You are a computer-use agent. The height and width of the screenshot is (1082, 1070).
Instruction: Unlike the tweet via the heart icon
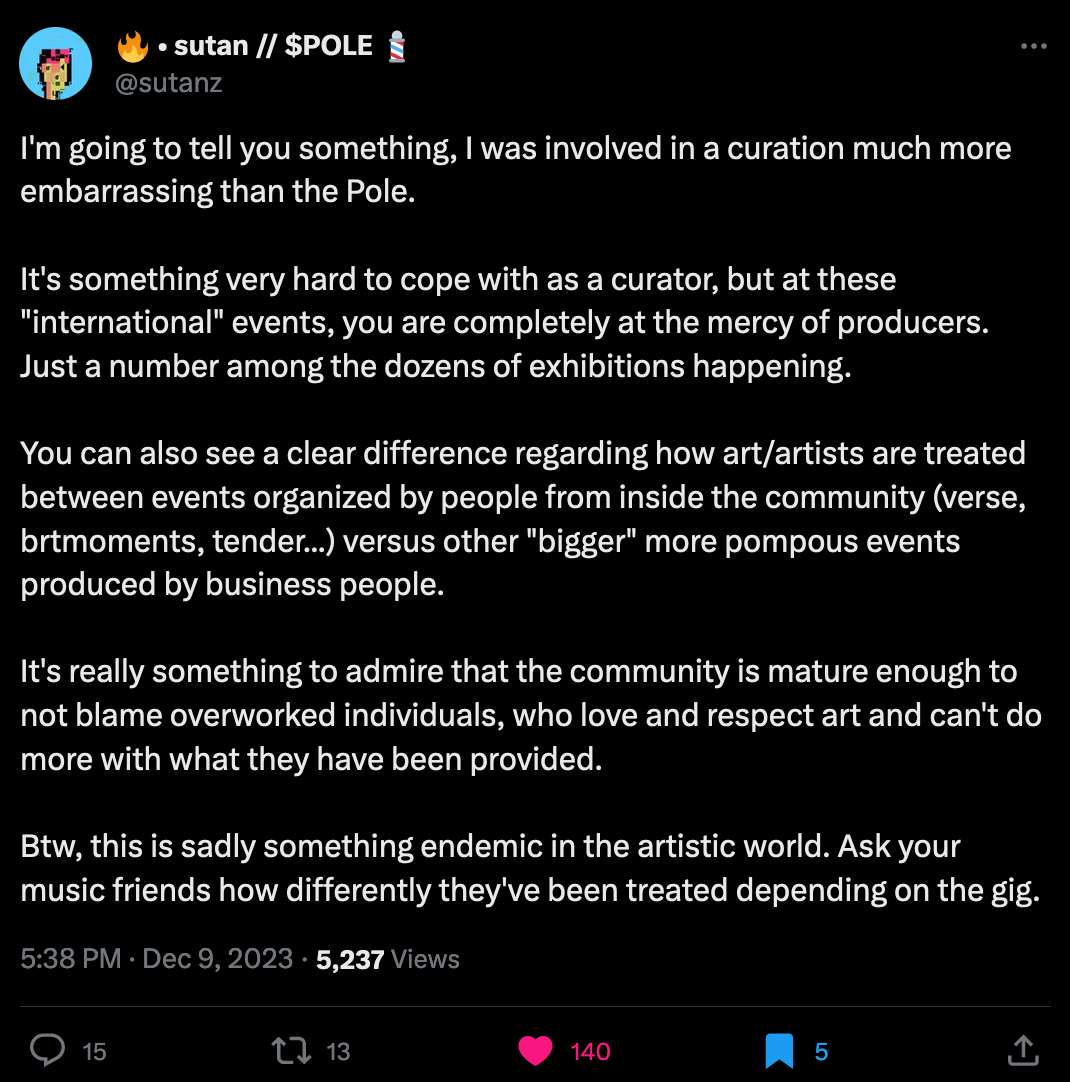(x=535, y=1050)
